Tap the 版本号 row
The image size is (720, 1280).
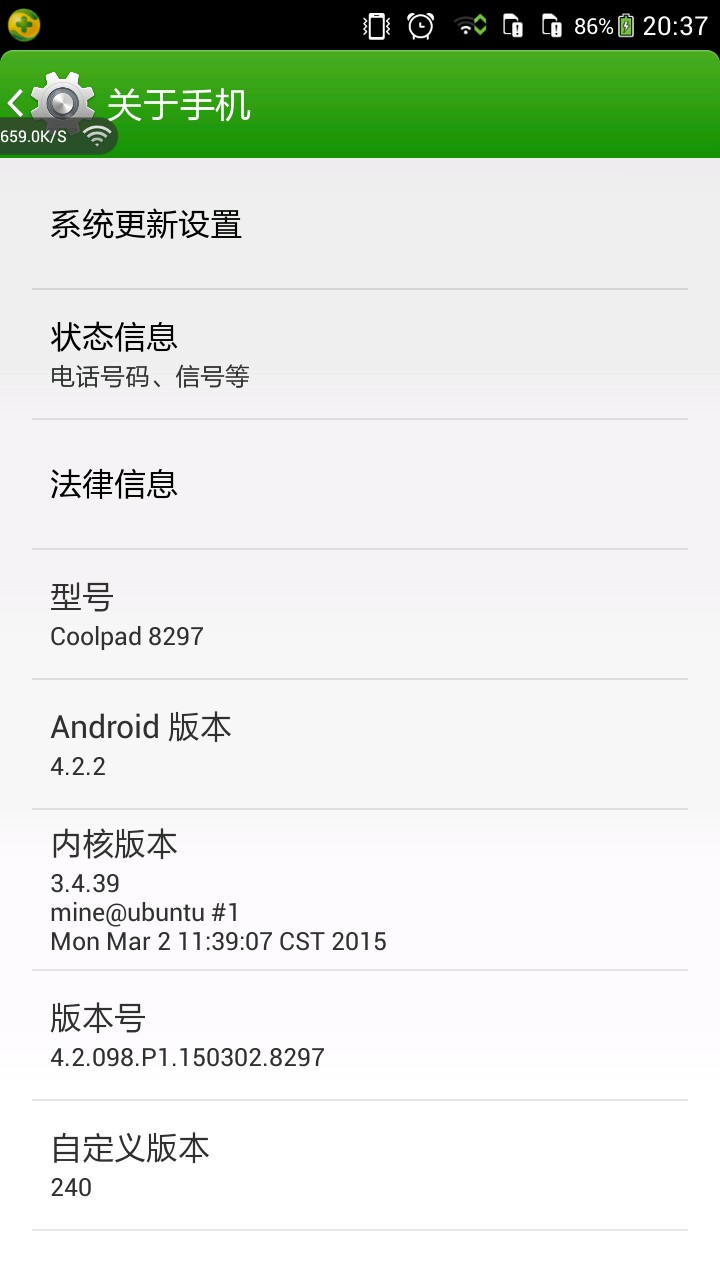360,1035
